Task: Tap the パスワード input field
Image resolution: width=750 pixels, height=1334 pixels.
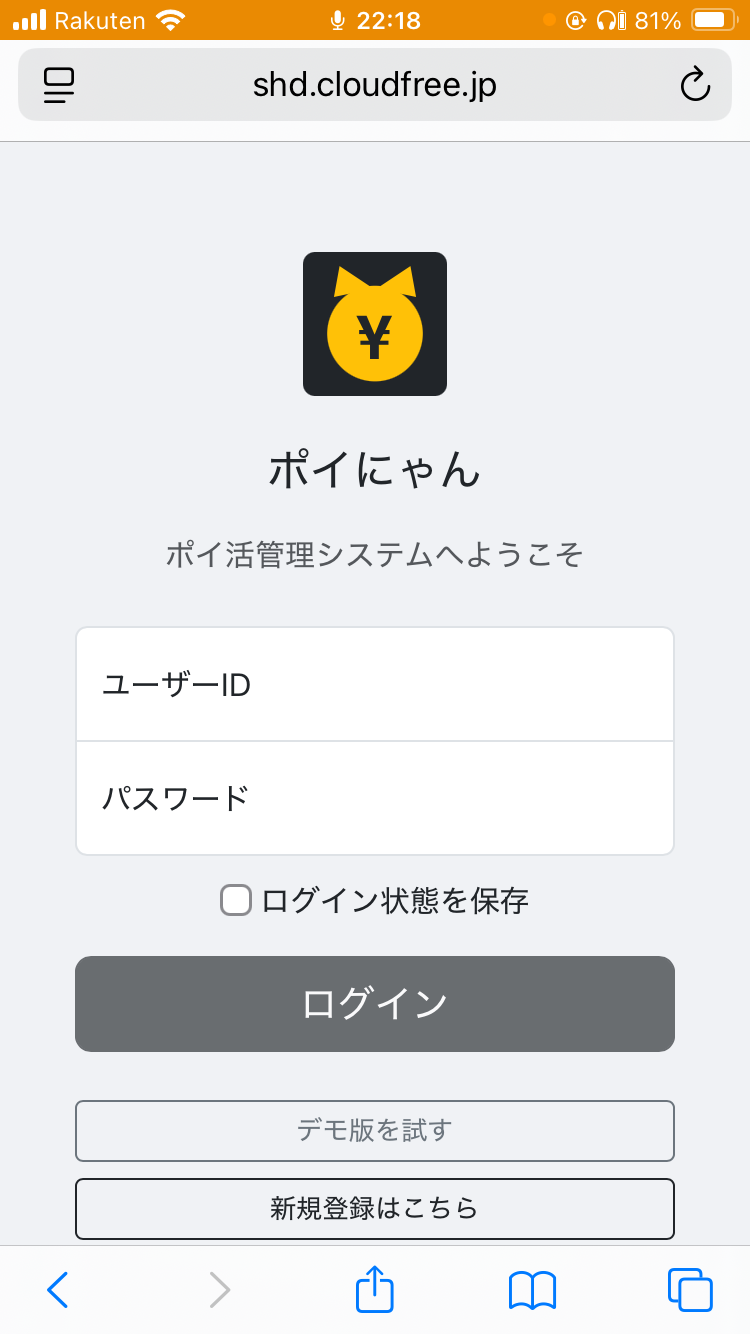Action: click(x=375, y=797)
